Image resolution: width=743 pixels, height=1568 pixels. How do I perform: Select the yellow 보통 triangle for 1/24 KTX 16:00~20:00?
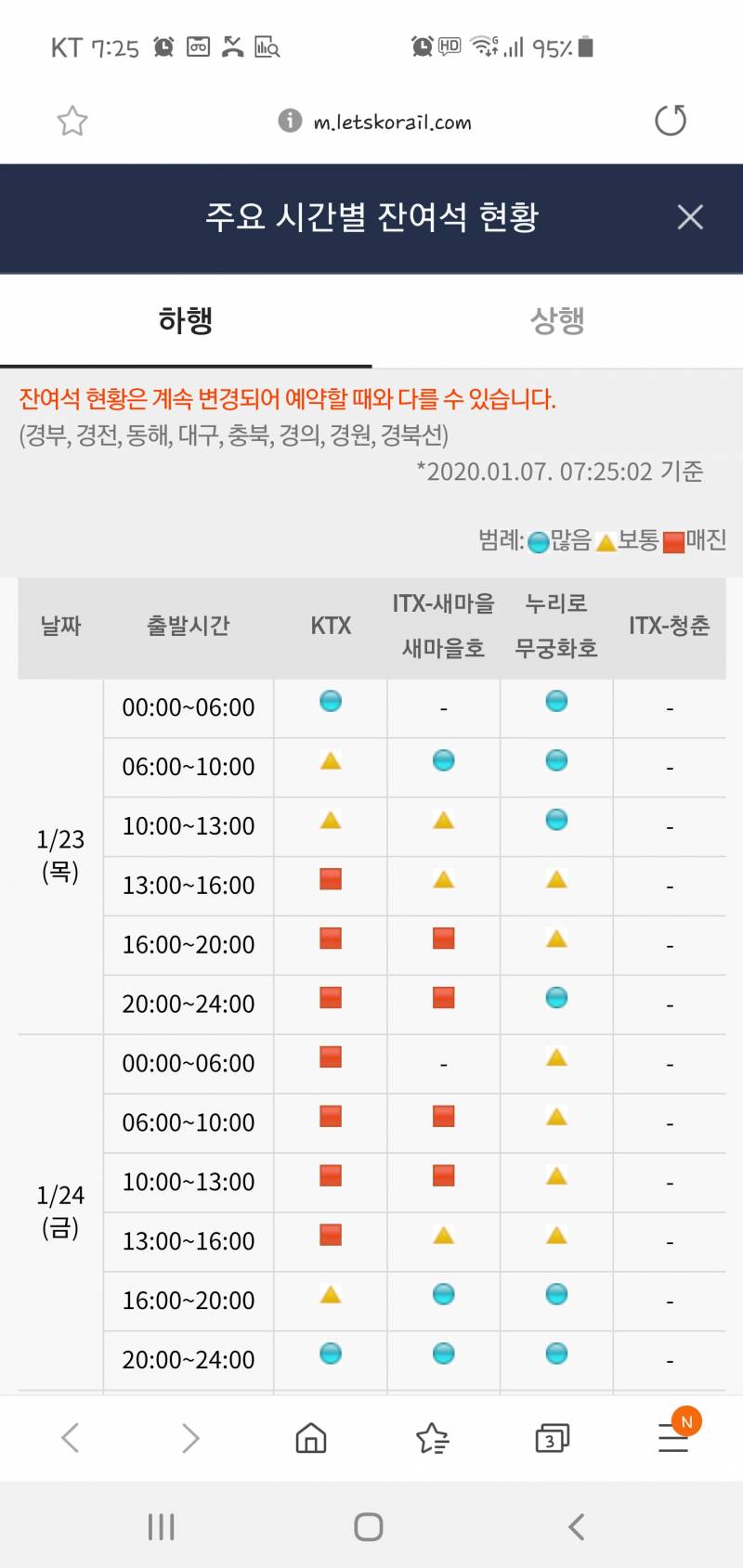(330, 1294)
